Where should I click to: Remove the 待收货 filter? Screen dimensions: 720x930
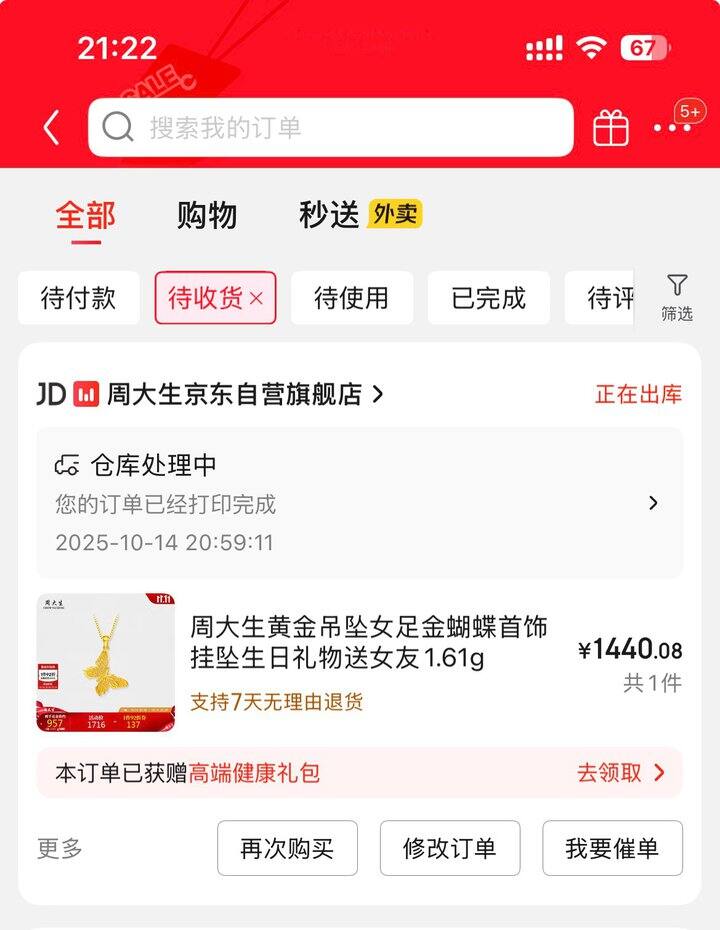tap(256, 298)
